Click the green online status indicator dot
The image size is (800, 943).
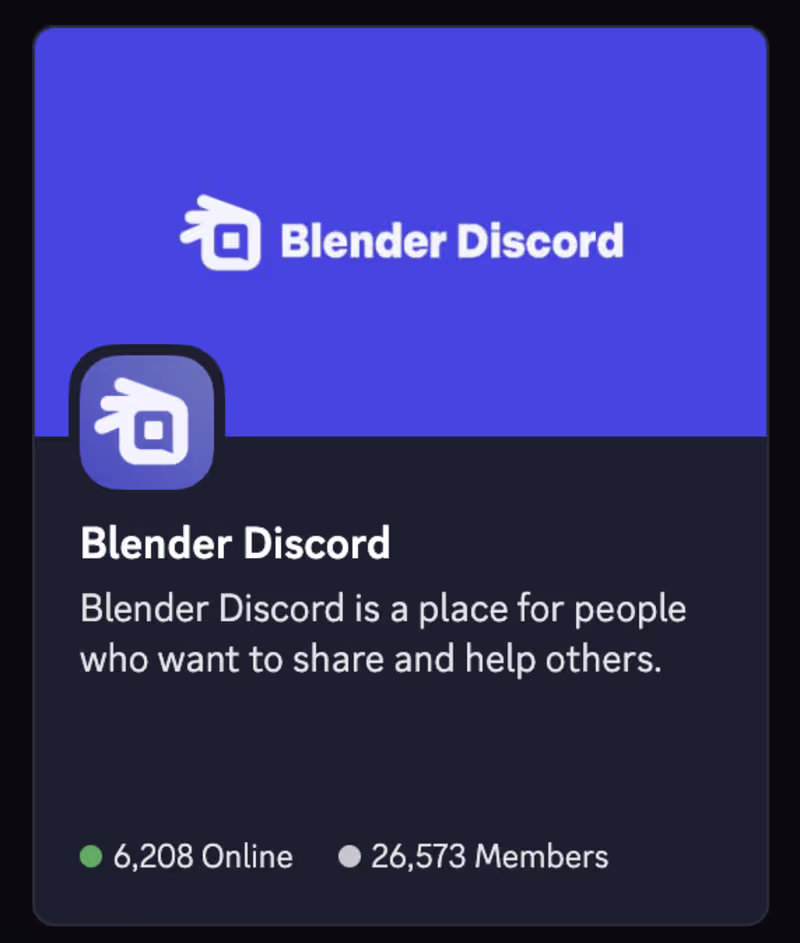tap(90, 857)
